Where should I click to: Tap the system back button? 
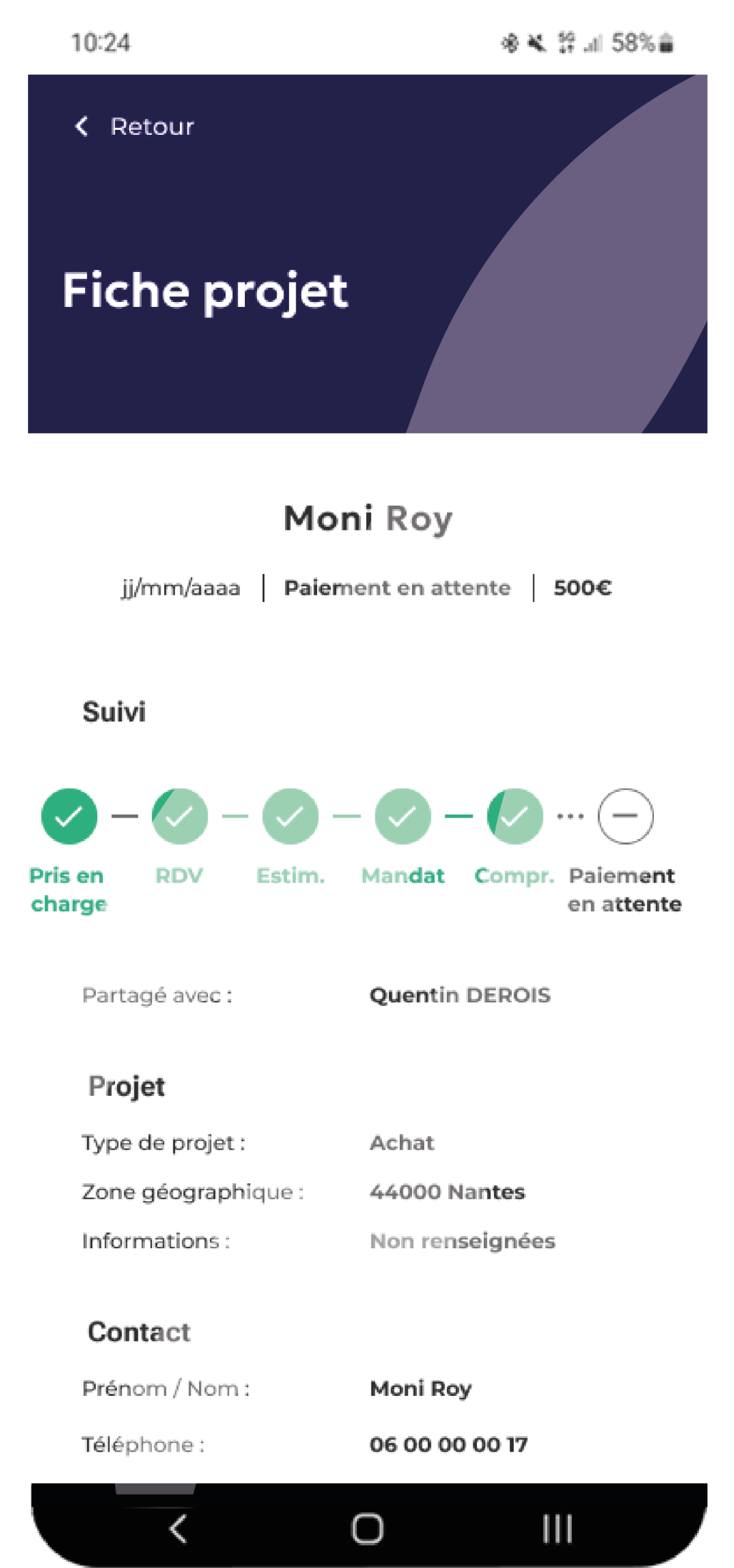pyautogui.click(x=178, y=1529)
